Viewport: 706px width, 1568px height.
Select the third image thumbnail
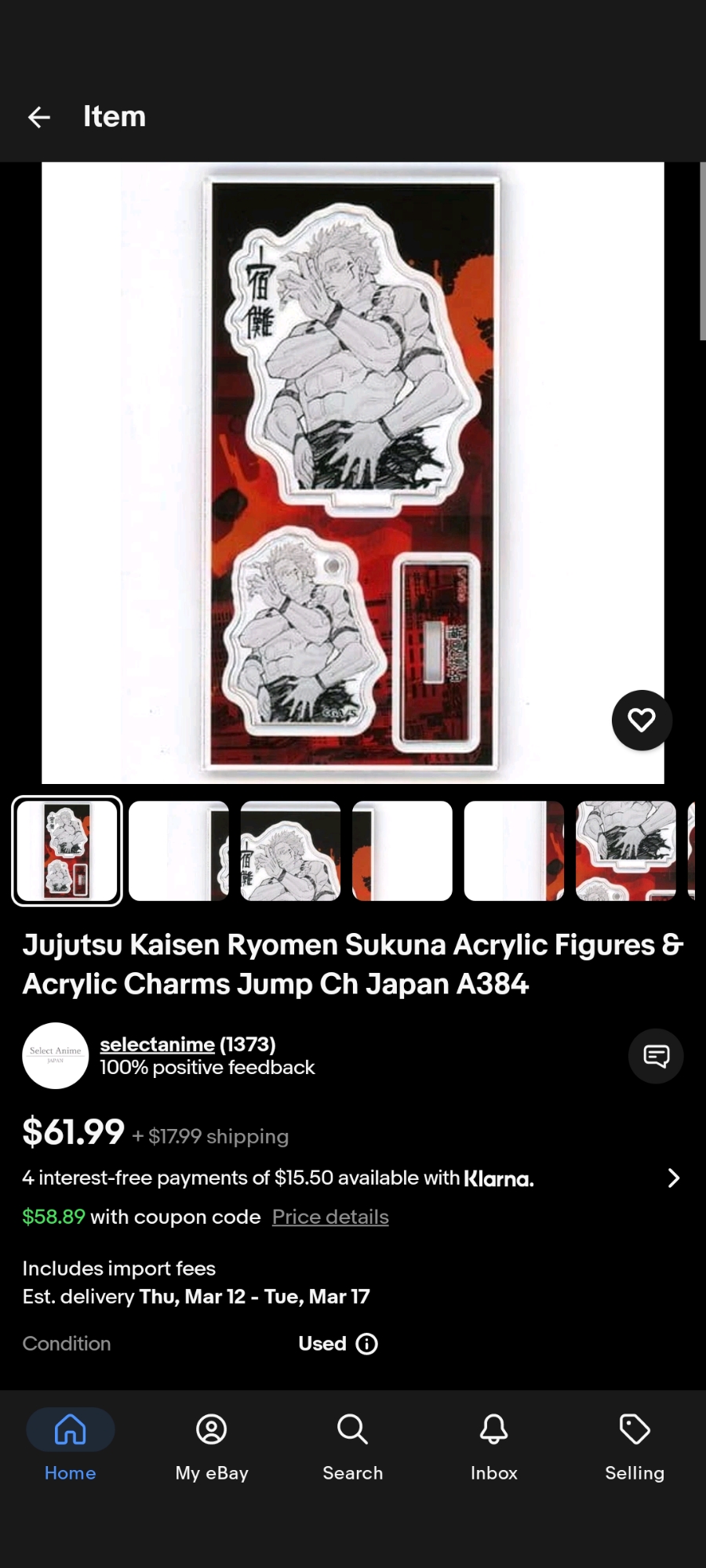[x=290, y=851]
